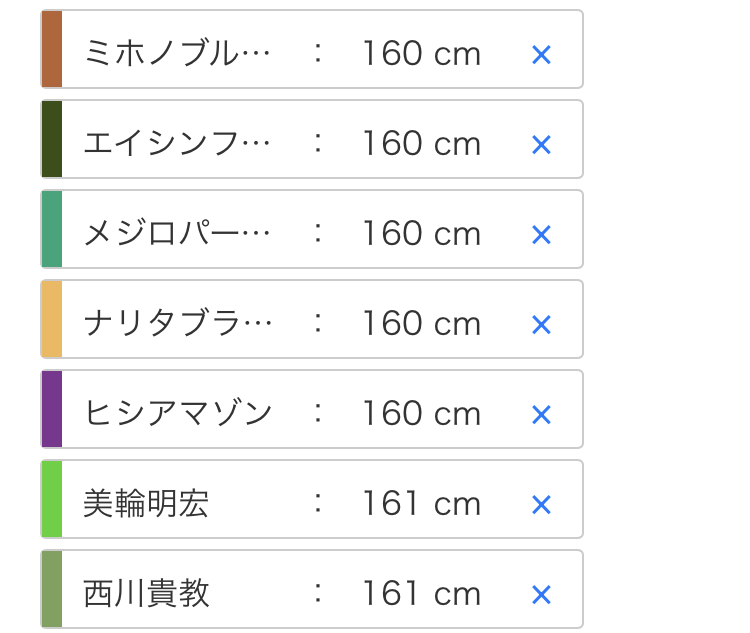The height and width of the screenshot is (633, 750).
Task: Remove ナリタブラ… from the list
Action: 541,325
